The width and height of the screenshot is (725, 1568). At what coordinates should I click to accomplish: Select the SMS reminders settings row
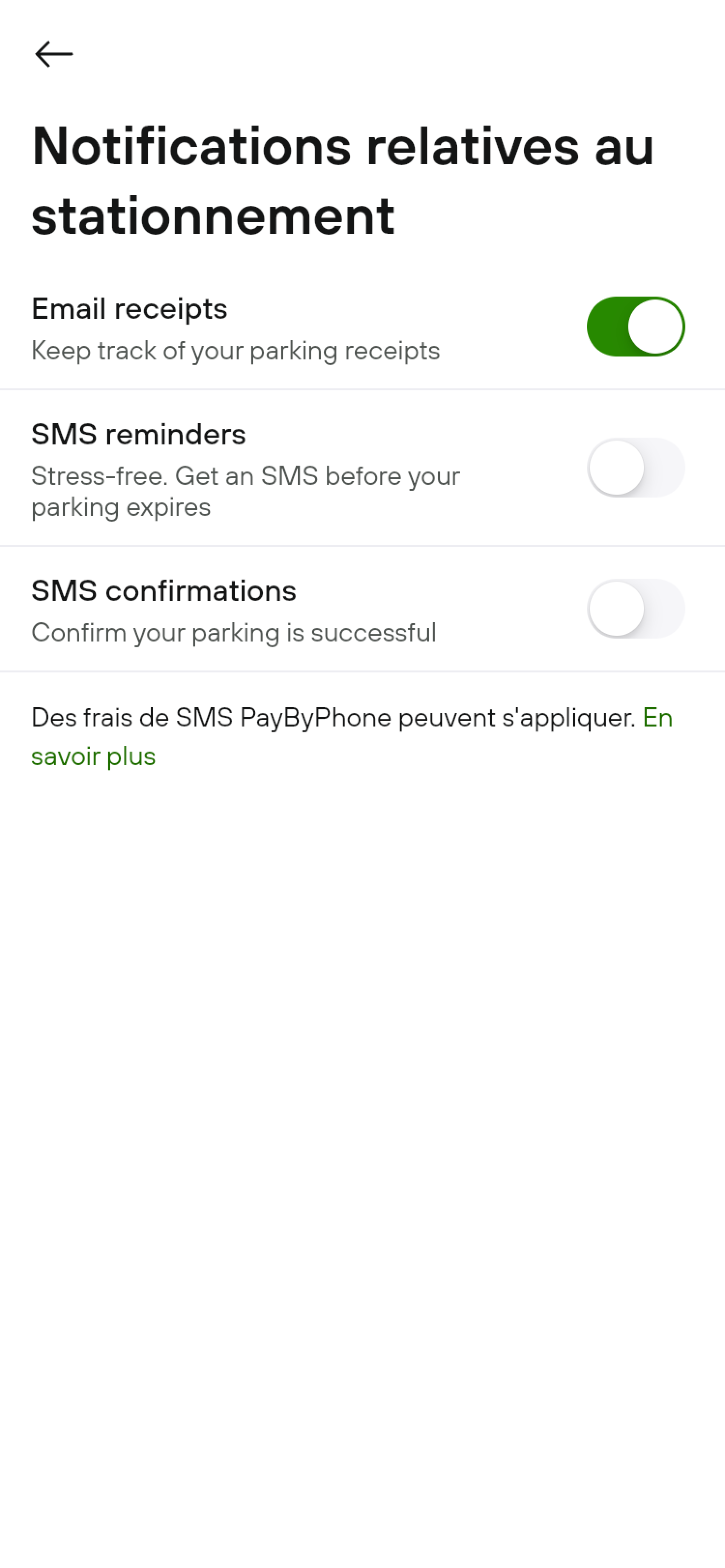click(244, 469)
